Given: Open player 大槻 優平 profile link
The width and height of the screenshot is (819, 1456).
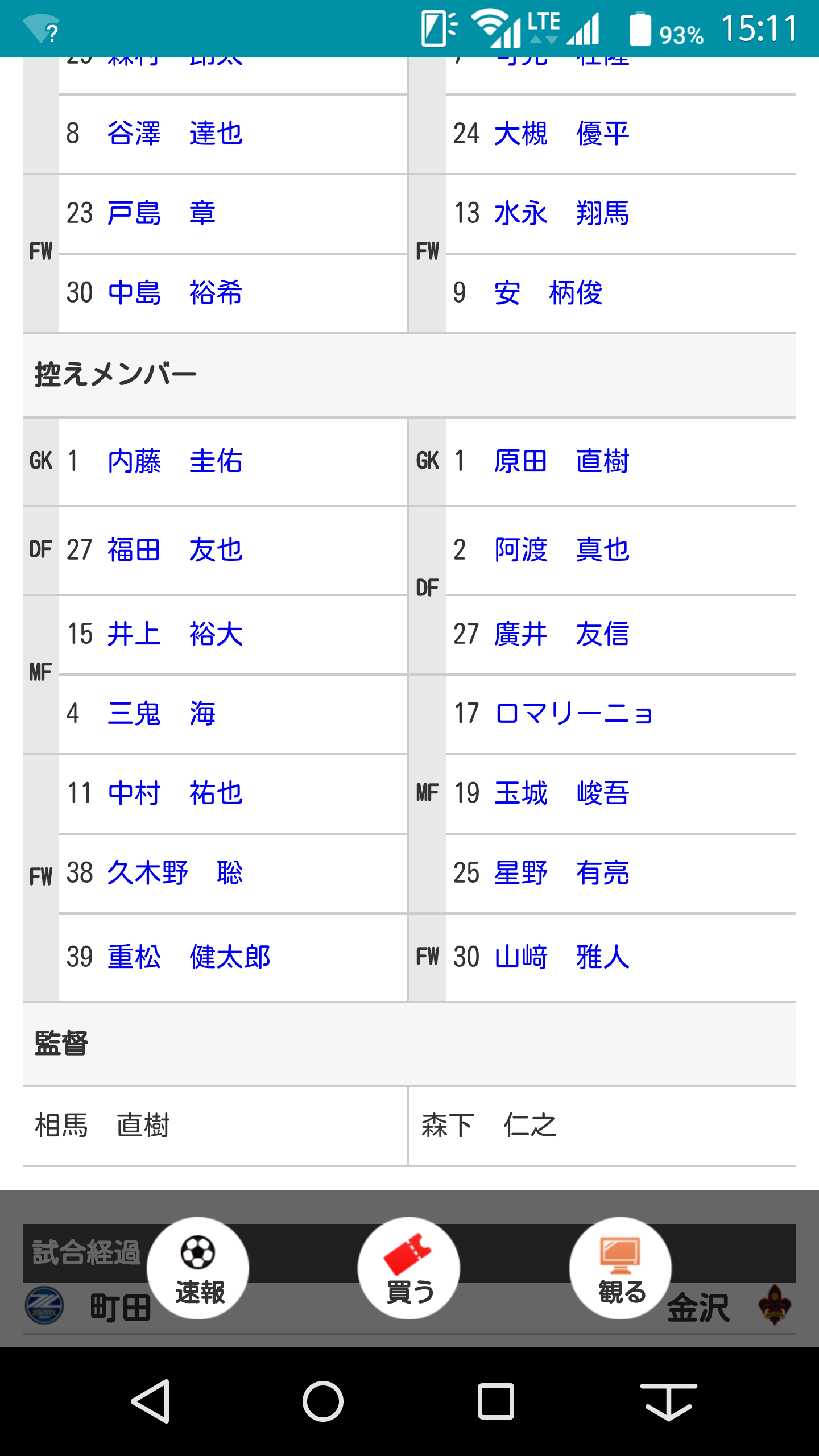Looking at the screenshot, I should [561, 134].
